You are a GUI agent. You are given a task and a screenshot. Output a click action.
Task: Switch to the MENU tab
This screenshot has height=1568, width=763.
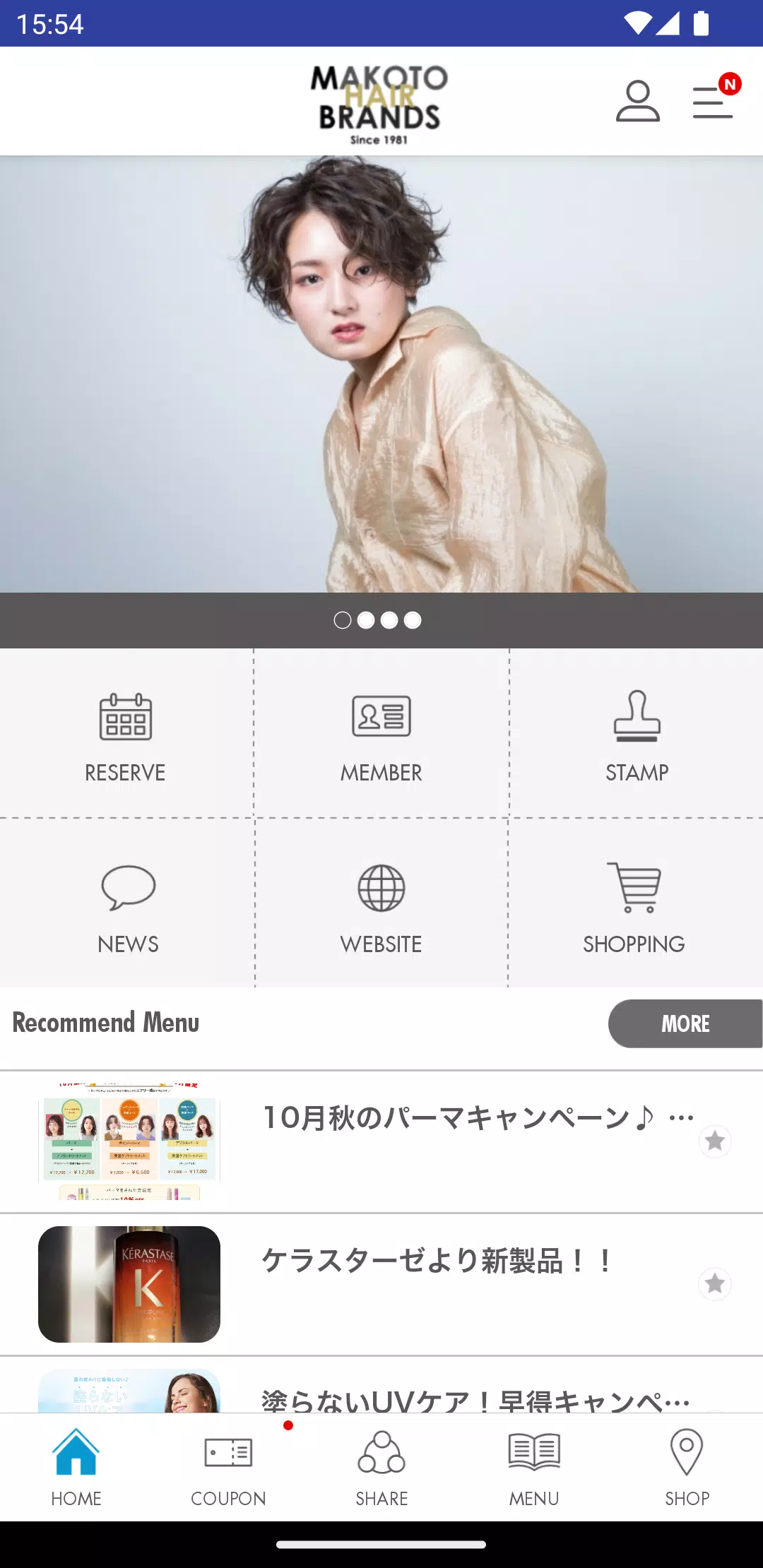point(533,1469)
